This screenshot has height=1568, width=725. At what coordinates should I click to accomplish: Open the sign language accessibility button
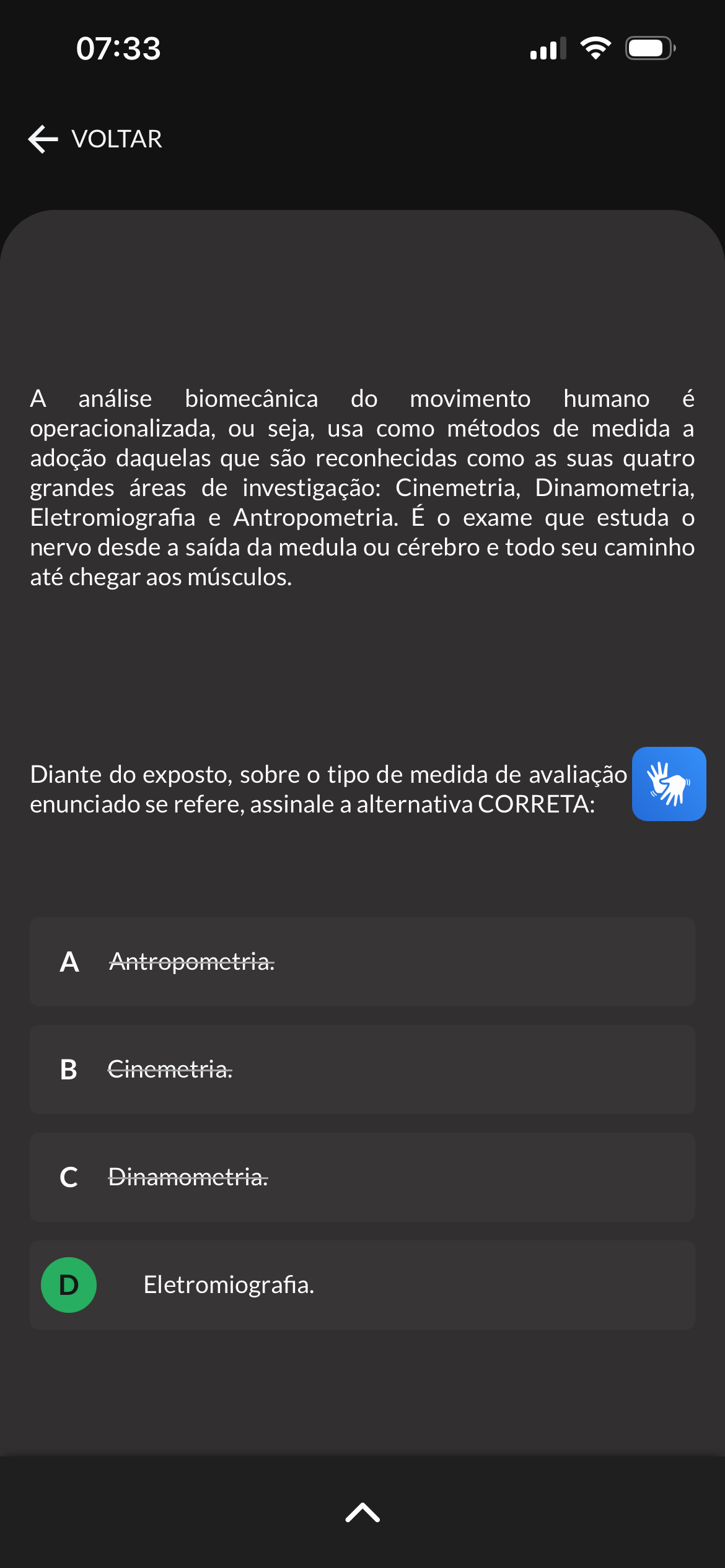tap(669, 783)
